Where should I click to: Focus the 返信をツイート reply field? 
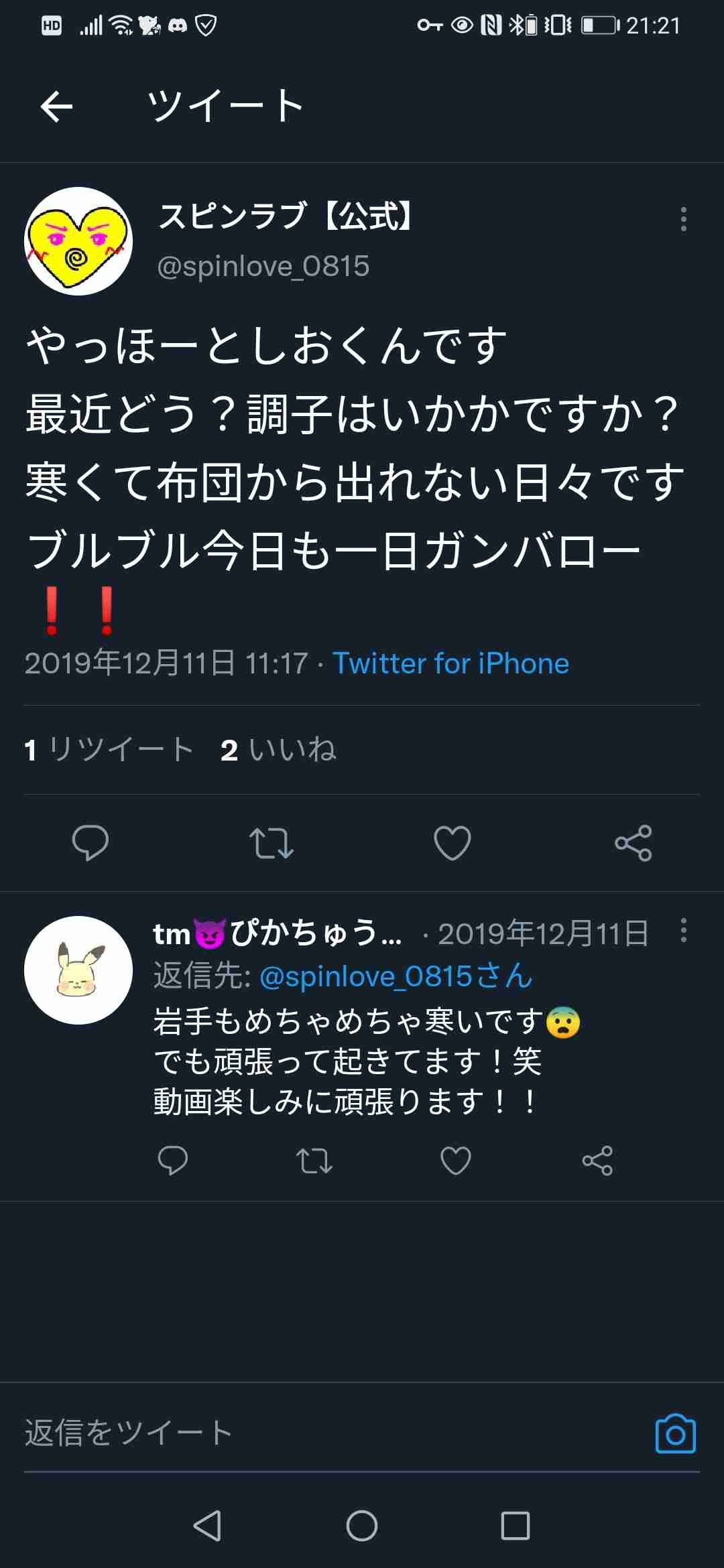tap(302, 1433)
